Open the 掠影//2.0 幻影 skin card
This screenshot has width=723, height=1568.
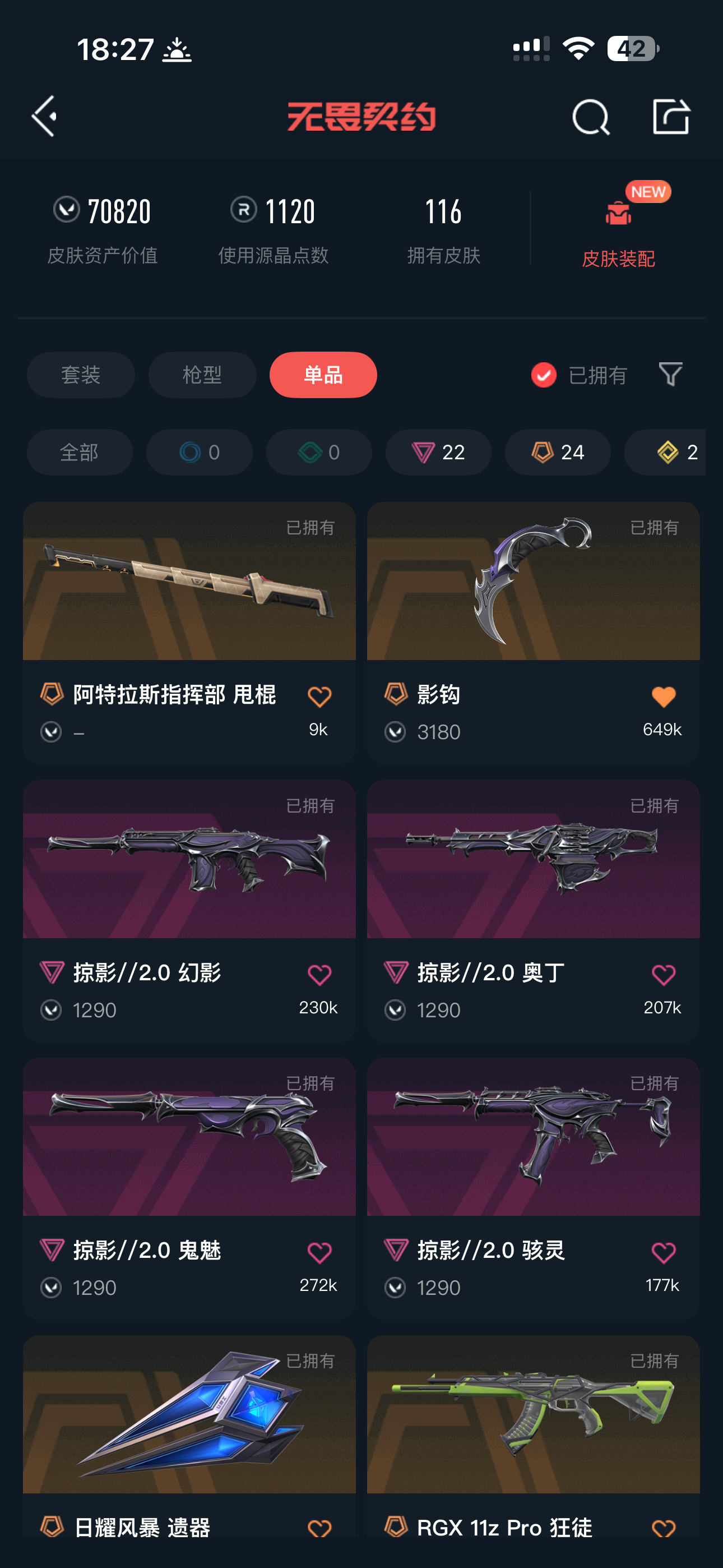(x=189, y=911)
